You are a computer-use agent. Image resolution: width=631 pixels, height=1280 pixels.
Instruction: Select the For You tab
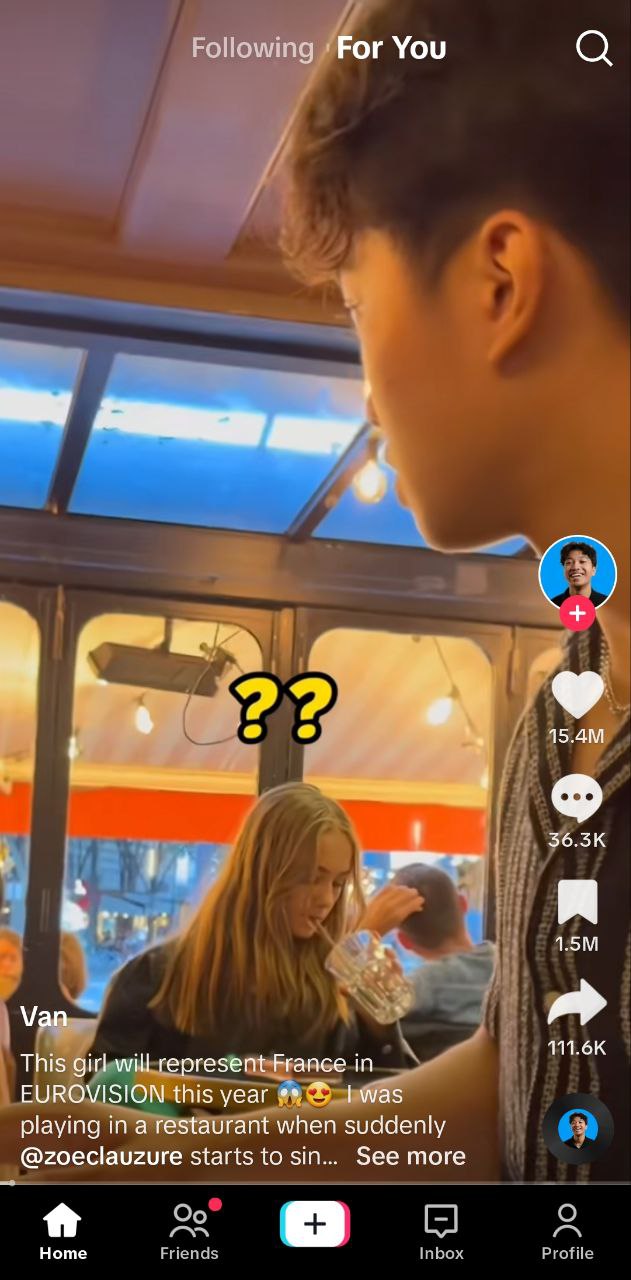pos(391,48)
